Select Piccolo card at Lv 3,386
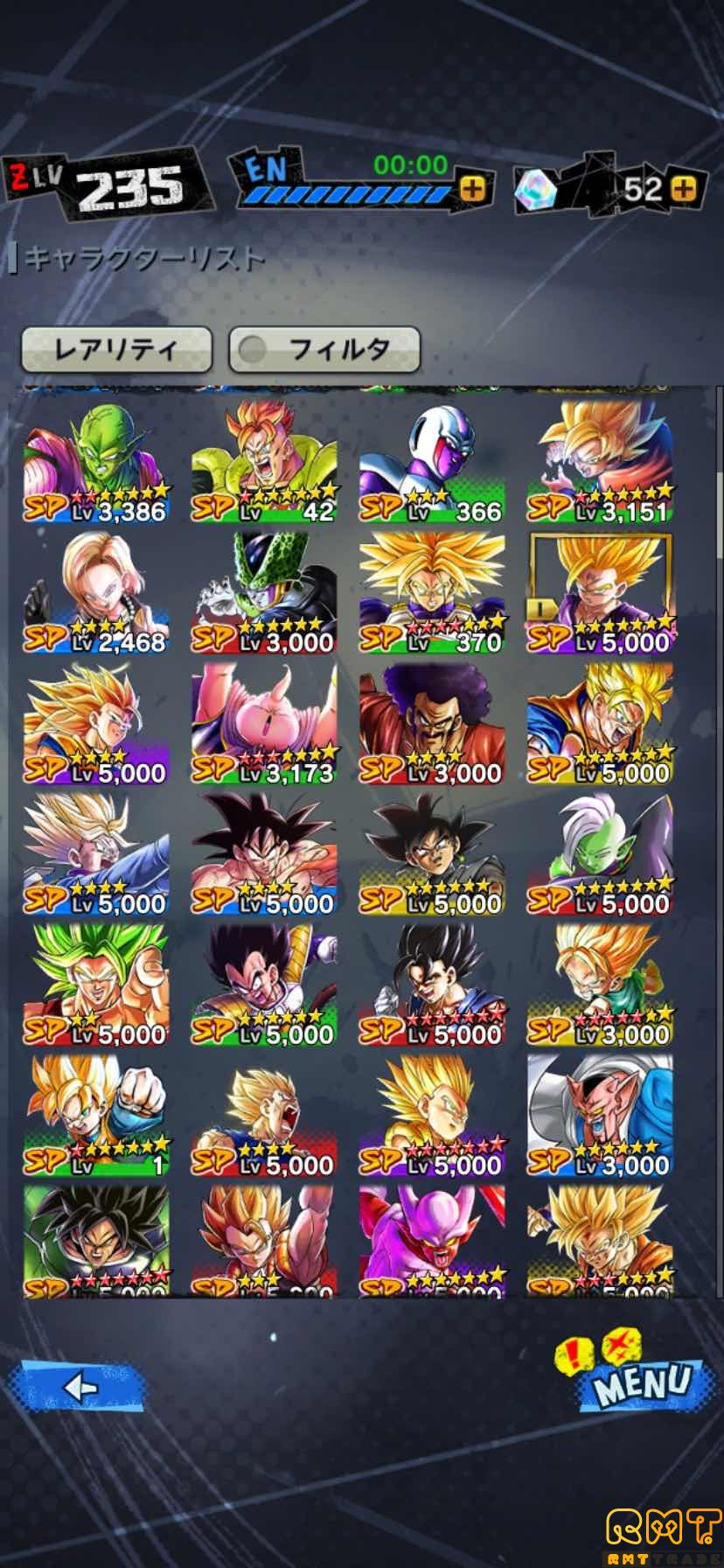 pyautogui.click(x=96, y=462)
